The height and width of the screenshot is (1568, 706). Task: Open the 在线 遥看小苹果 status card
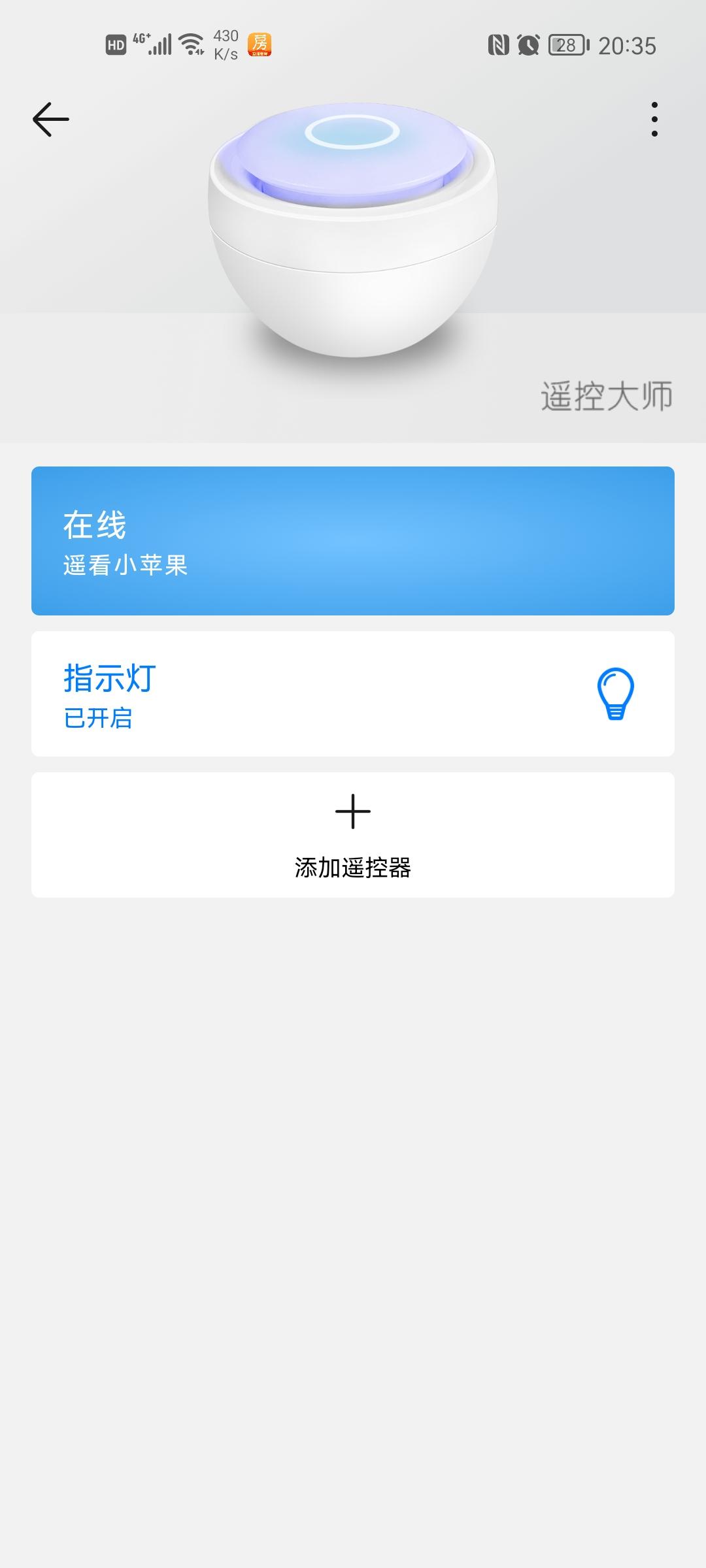tap(353, 541)
